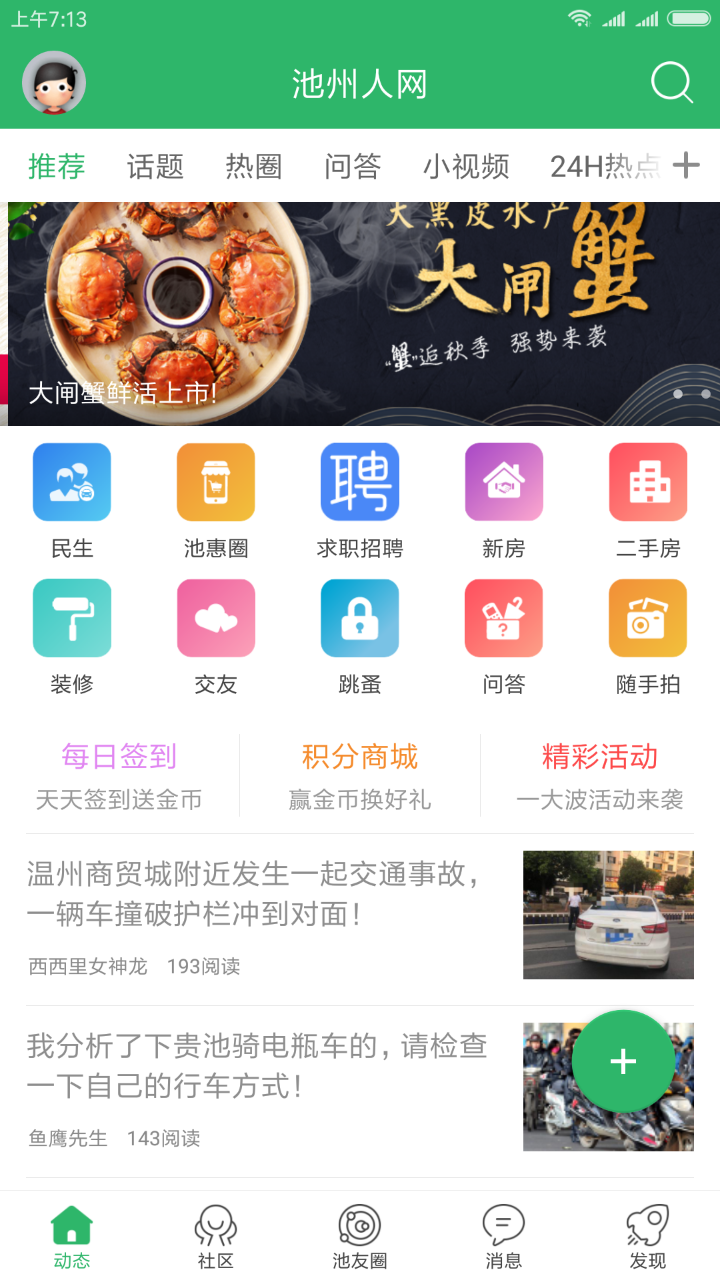The height and width of the screenshot is (1280, 720).
Task: Open the profile avatar in the header
Action: pos(54,83)
